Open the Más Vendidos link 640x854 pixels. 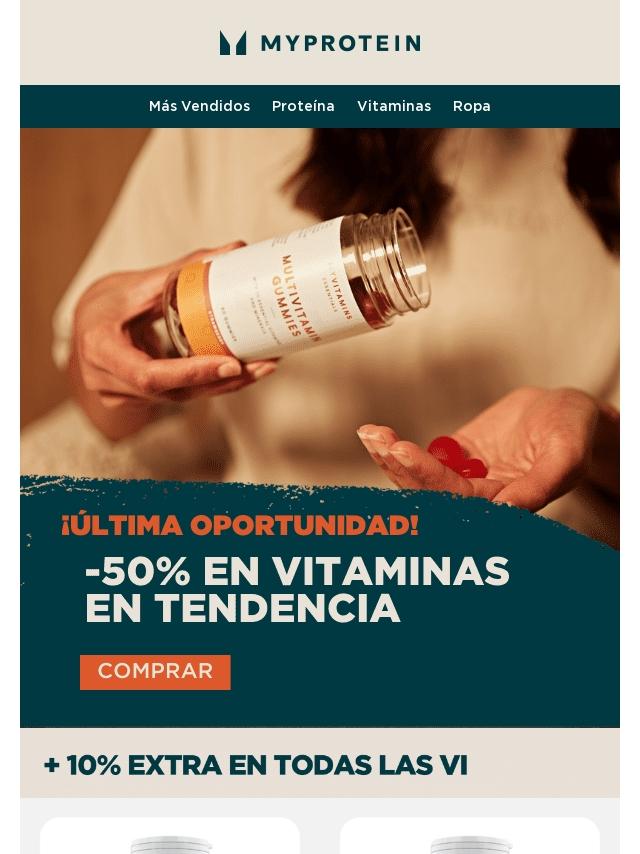click(199, 106)
